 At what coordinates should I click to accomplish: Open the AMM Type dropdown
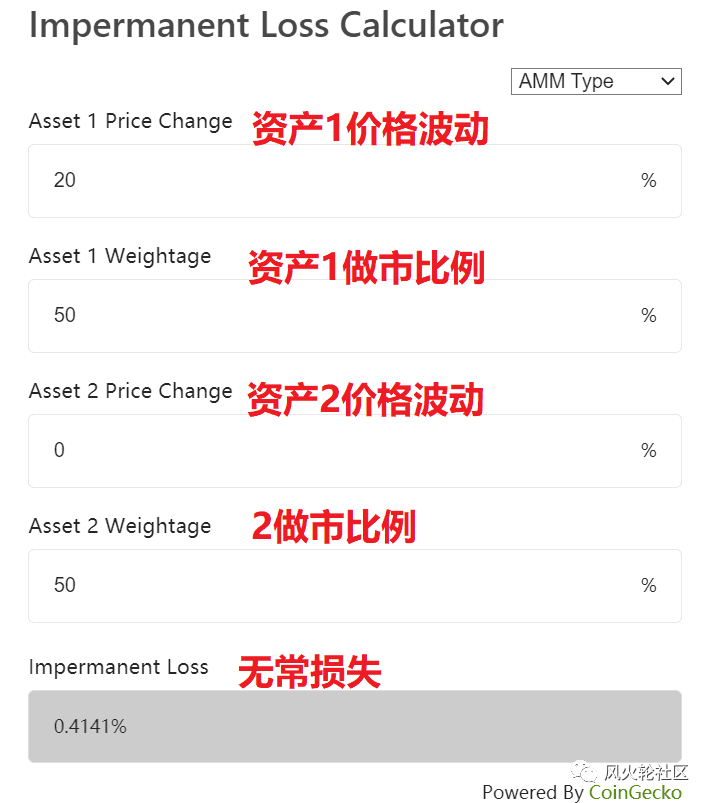(596, 81)
